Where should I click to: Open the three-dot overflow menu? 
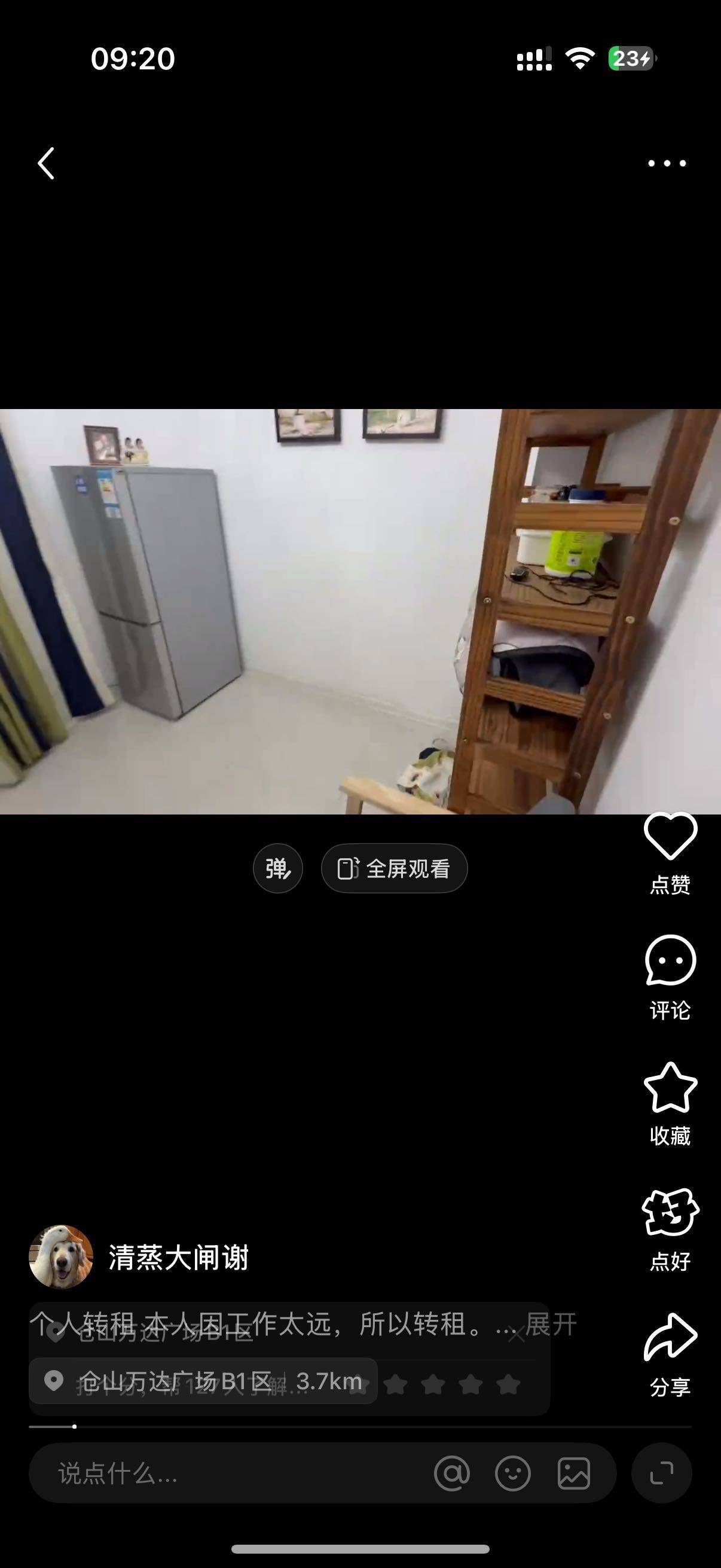point(666,163)
